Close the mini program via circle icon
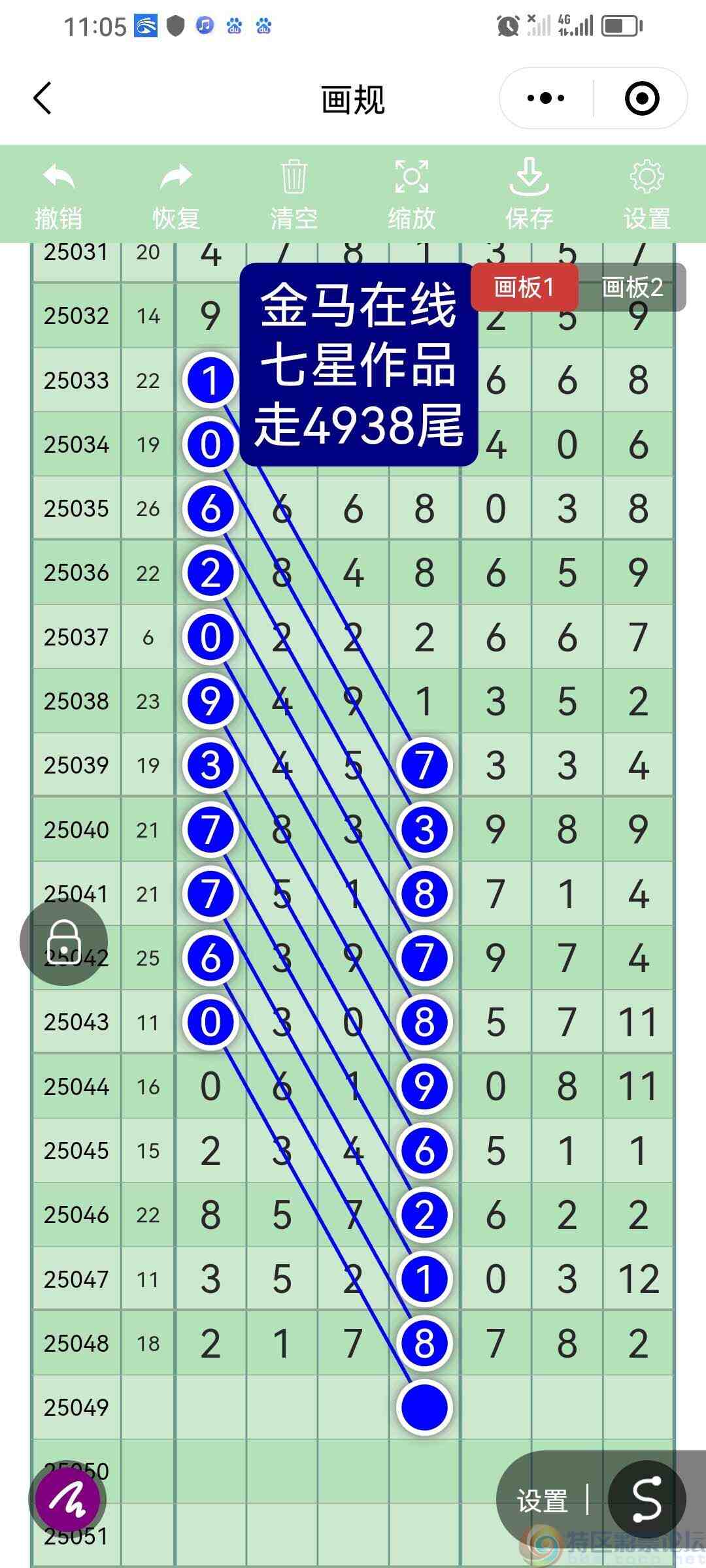 (641, 99)
